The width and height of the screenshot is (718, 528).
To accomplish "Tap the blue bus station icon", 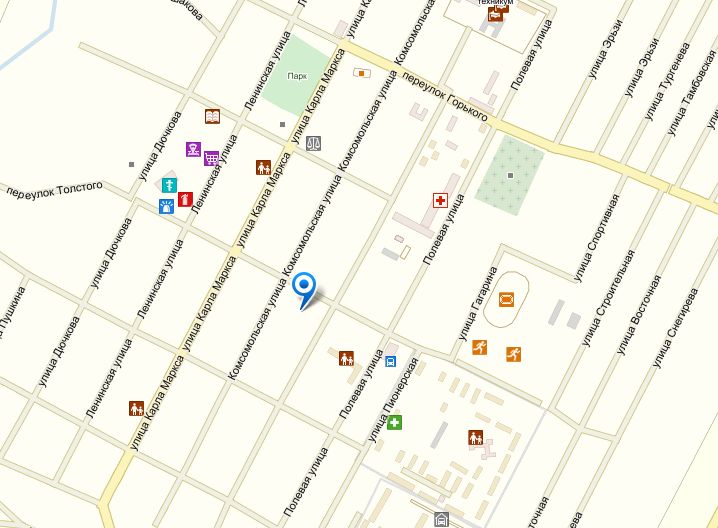I will (390, 362).
